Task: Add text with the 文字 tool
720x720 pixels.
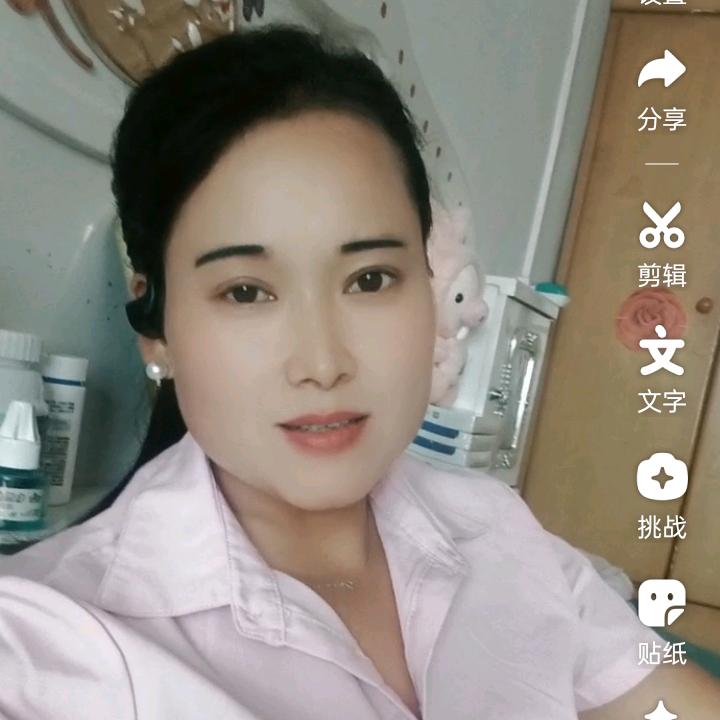Action: 662,352
